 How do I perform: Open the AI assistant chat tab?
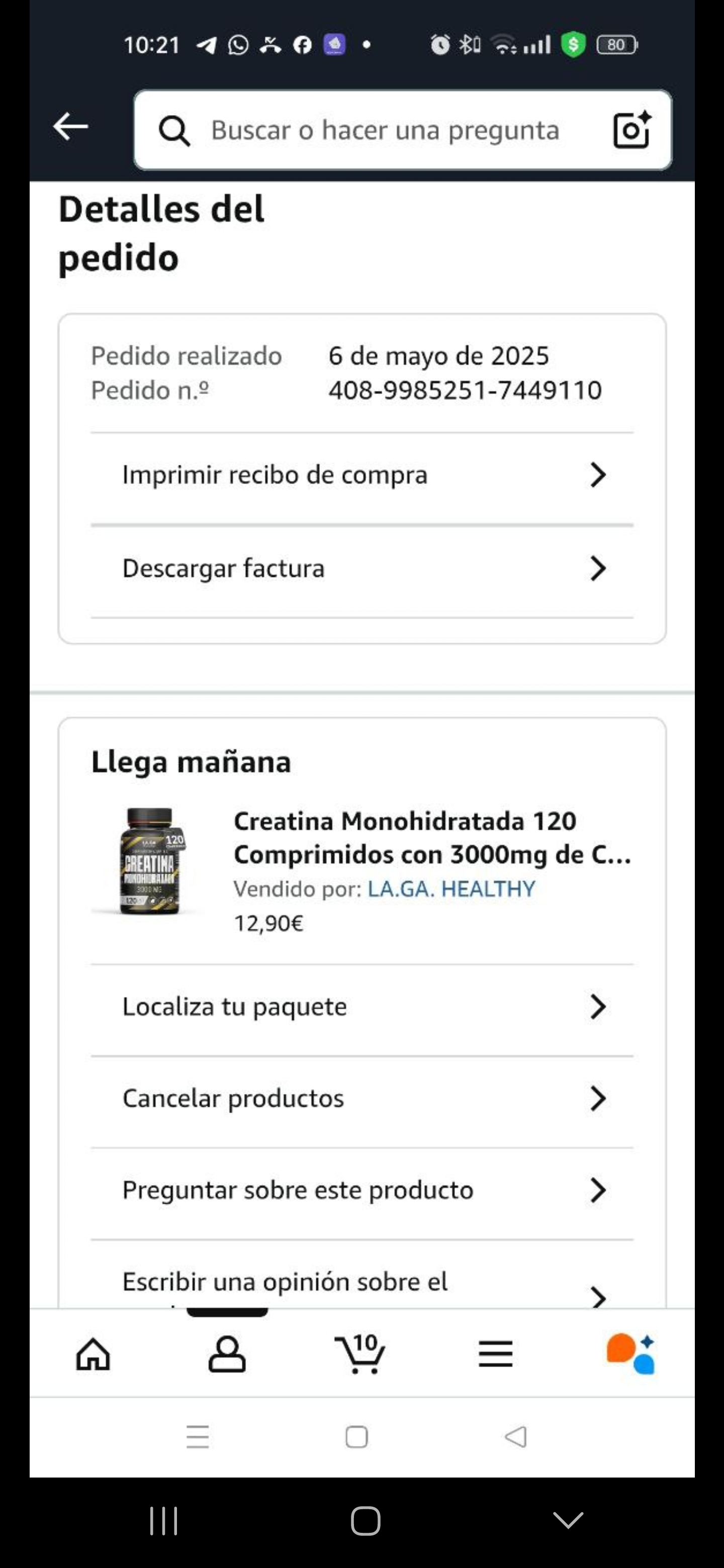point(630,1354)
